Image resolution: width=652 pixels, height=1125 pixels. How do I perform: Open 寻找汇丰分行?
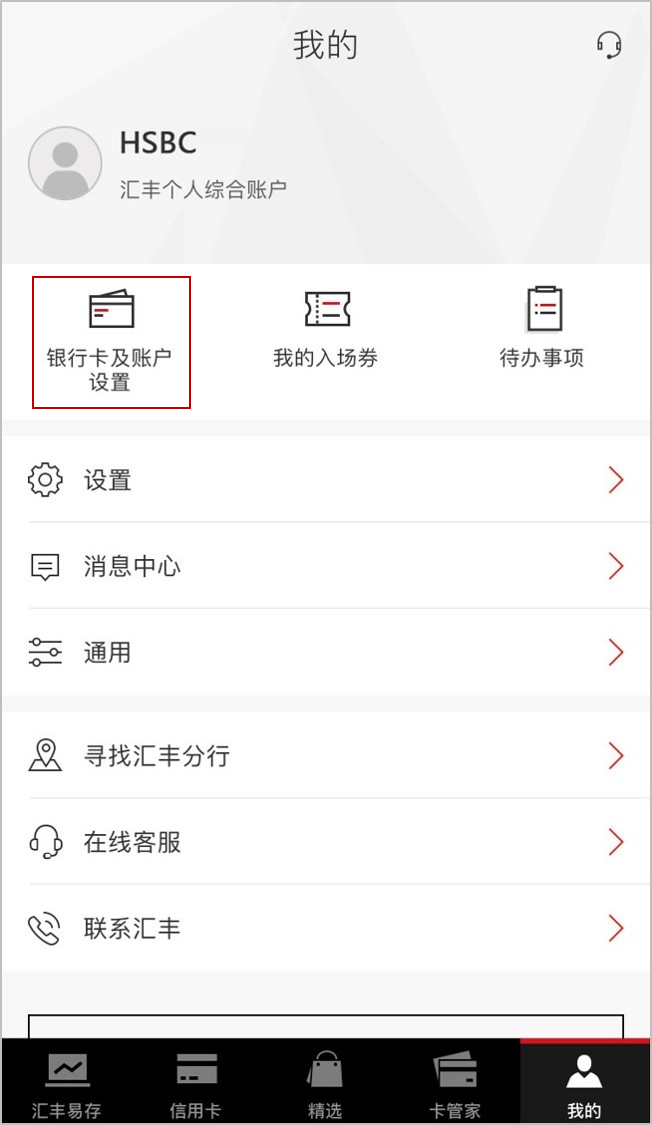[326, 756]
